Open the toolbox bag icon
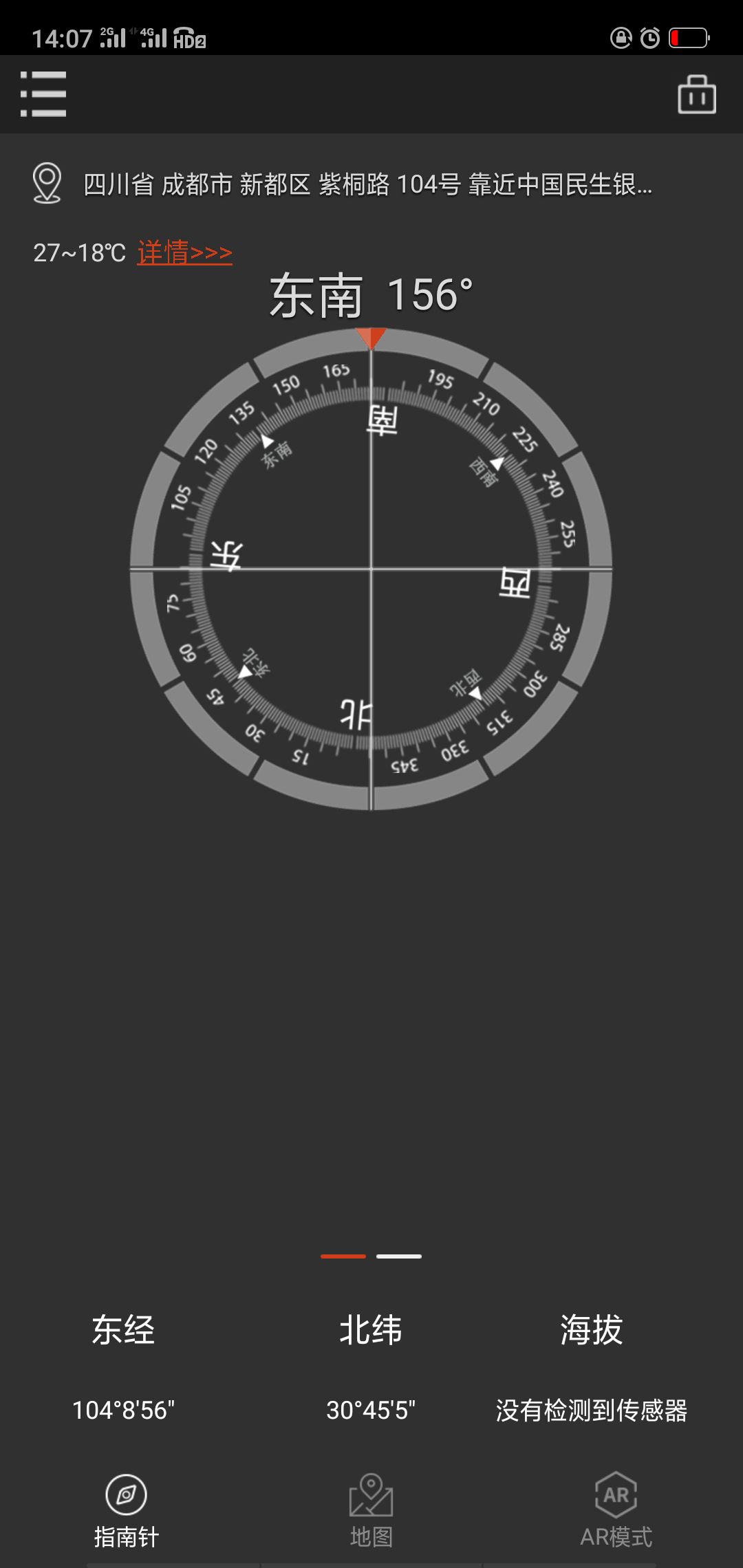The height and width of the screenshot is (1568, 743). (696, 94)
